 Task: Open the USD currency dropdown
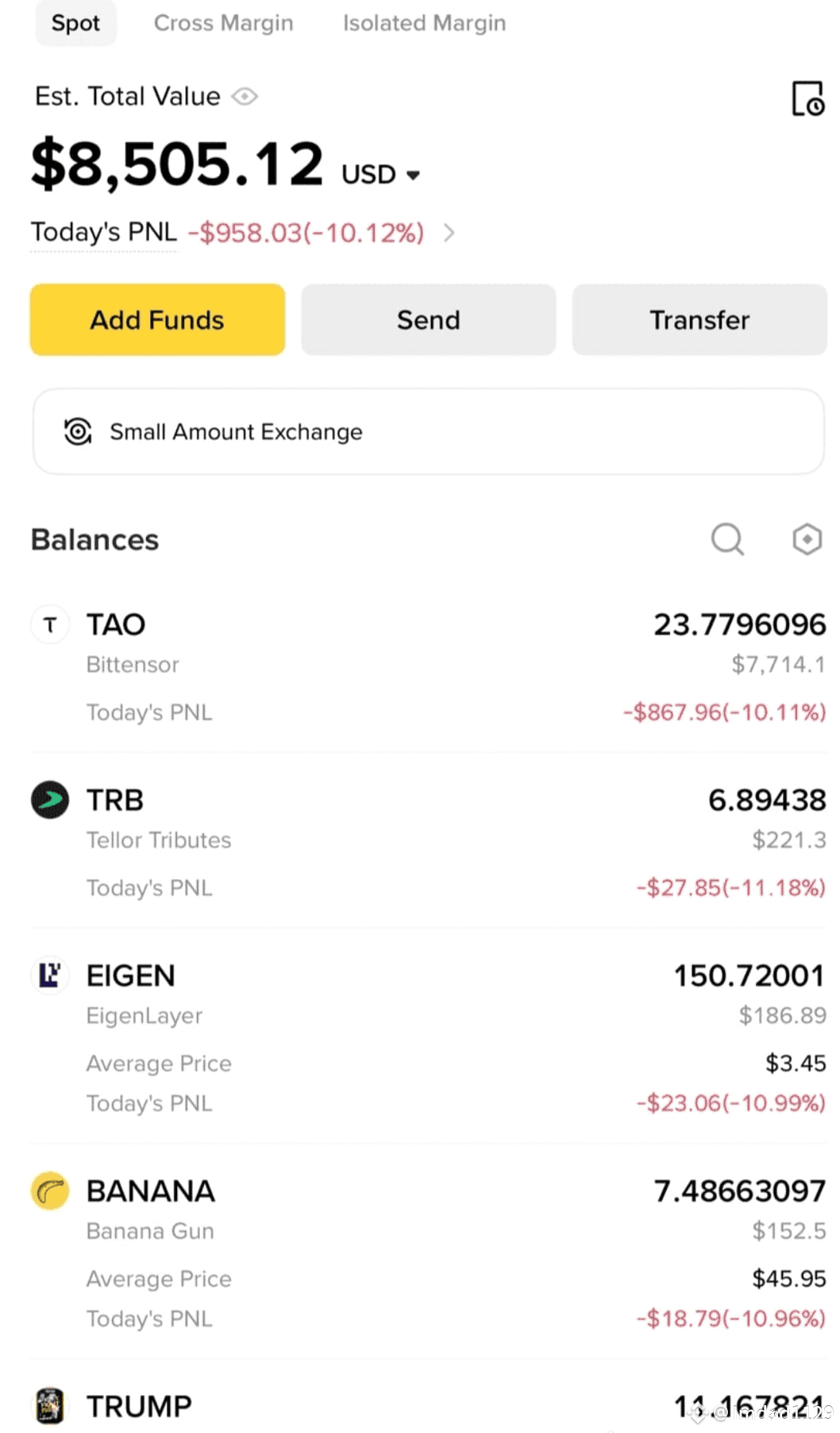[380, 173]
